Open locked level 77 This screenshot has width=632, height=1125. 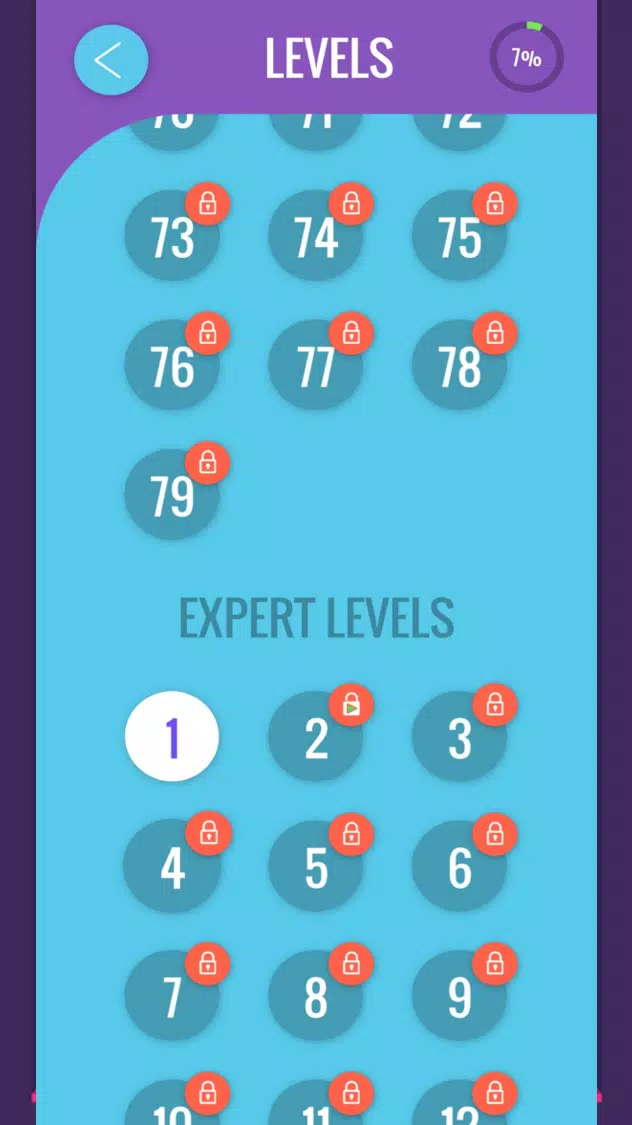click(x=315, y=366)
